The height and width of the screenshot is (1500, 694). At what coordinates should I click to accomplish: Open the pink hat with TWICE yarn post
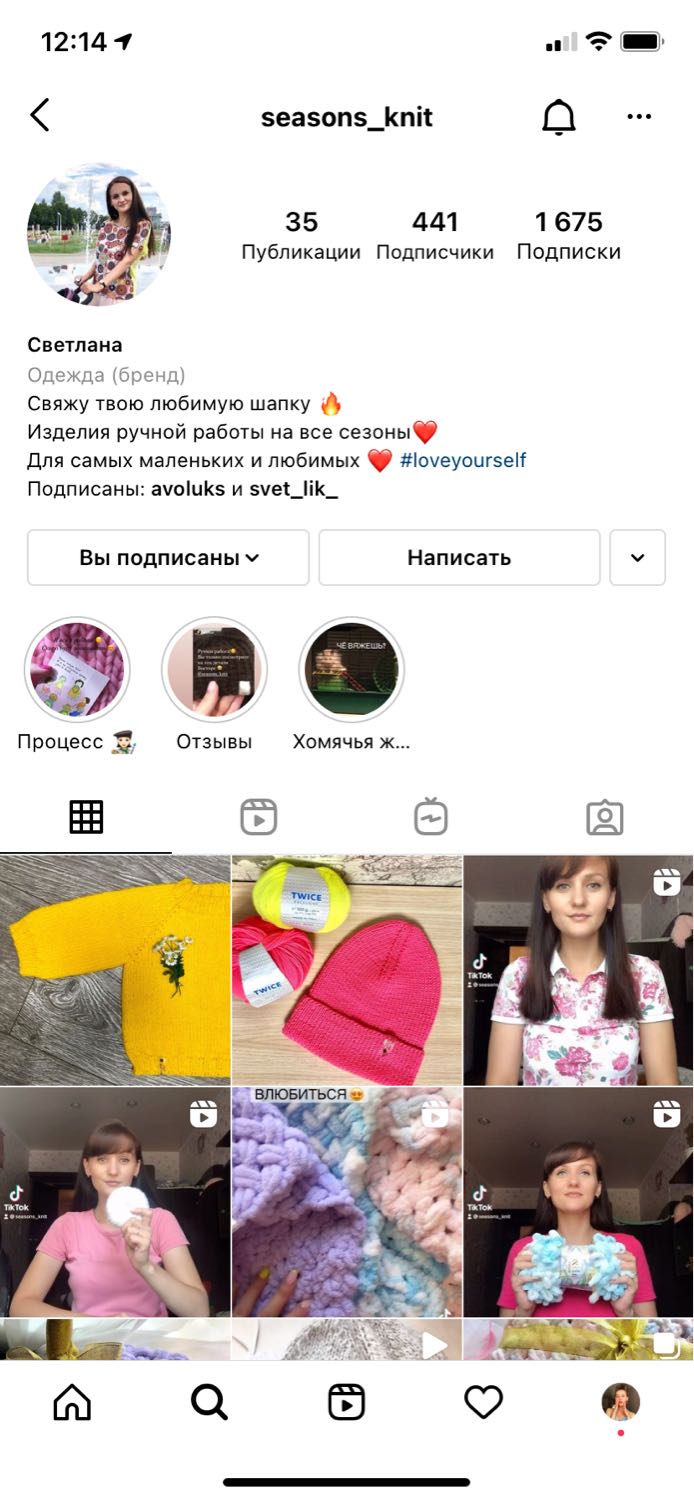pos(347,970)
